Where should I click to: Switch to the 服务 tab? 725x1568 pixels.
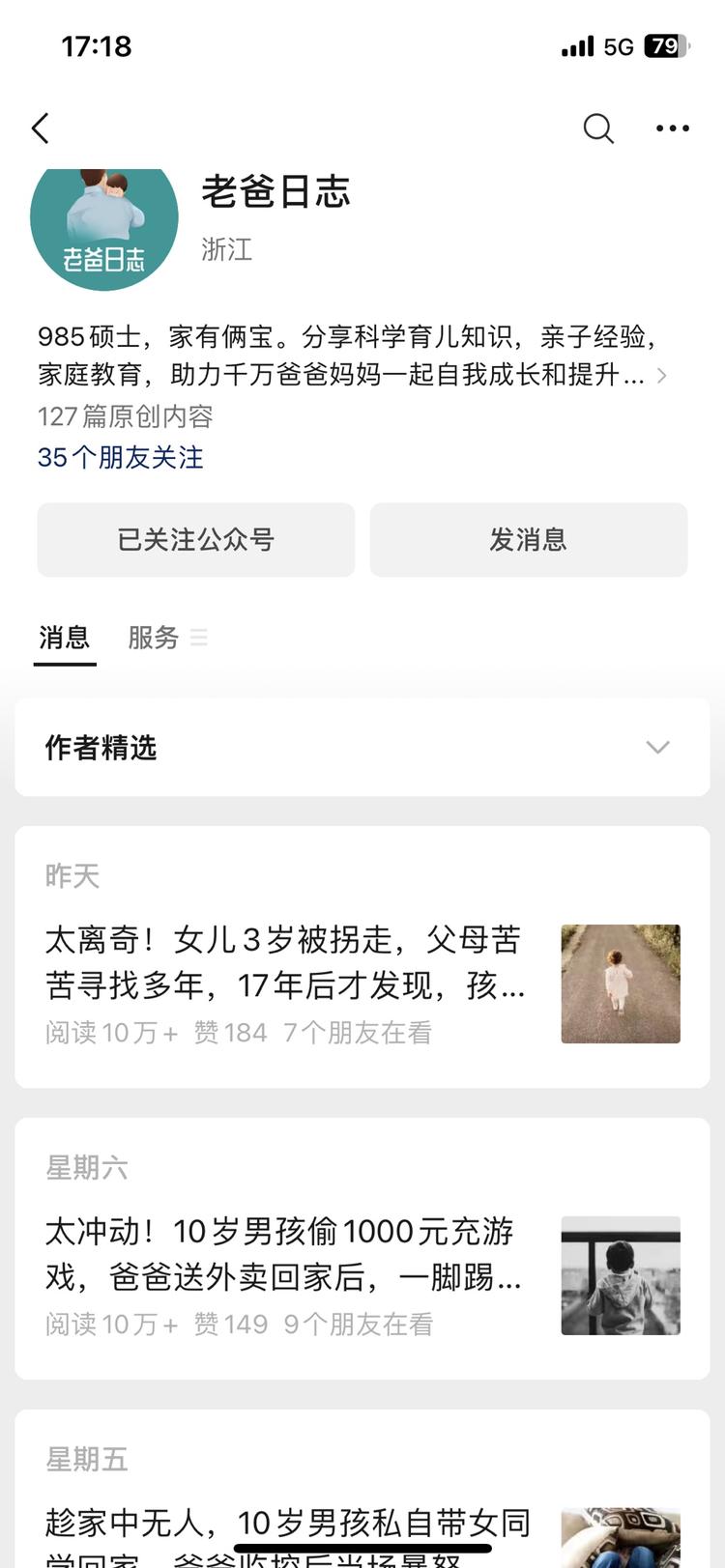coord(152,638)
